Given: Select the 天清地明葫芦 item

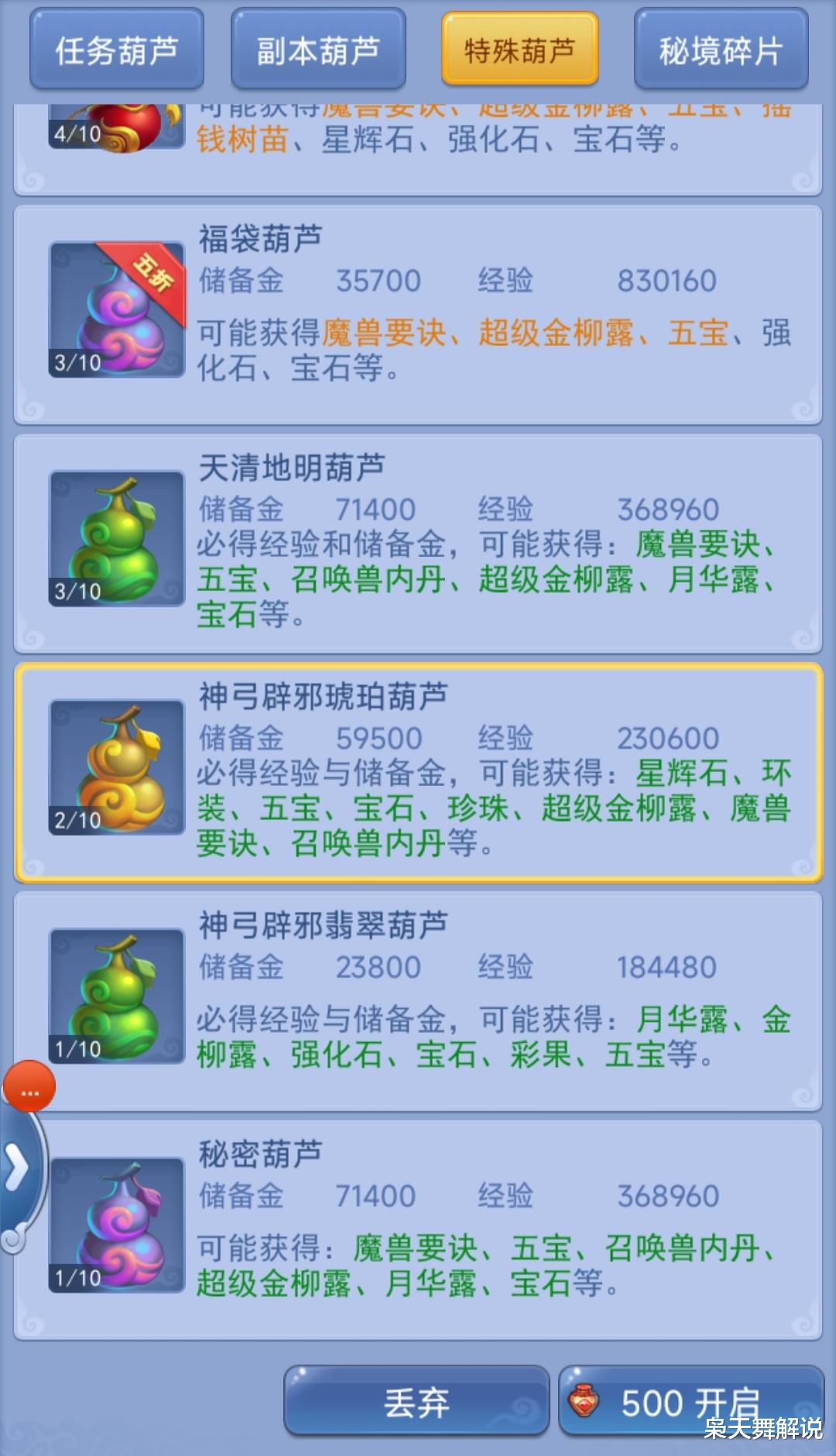Looking at the screenshot, I should (x=418, y=544).
